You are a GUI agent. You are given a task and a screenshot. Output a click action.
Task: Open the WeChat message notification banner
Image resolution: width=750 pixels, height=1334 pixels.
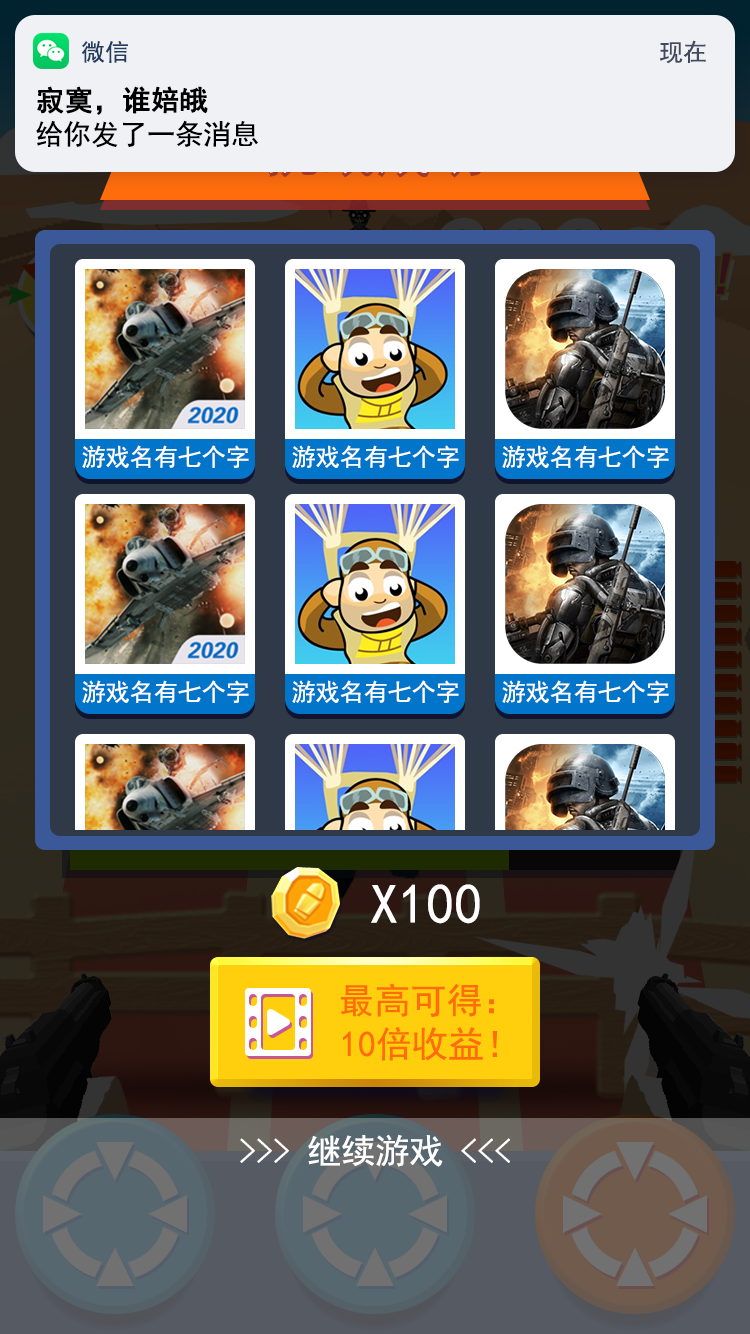pos(375,93)
